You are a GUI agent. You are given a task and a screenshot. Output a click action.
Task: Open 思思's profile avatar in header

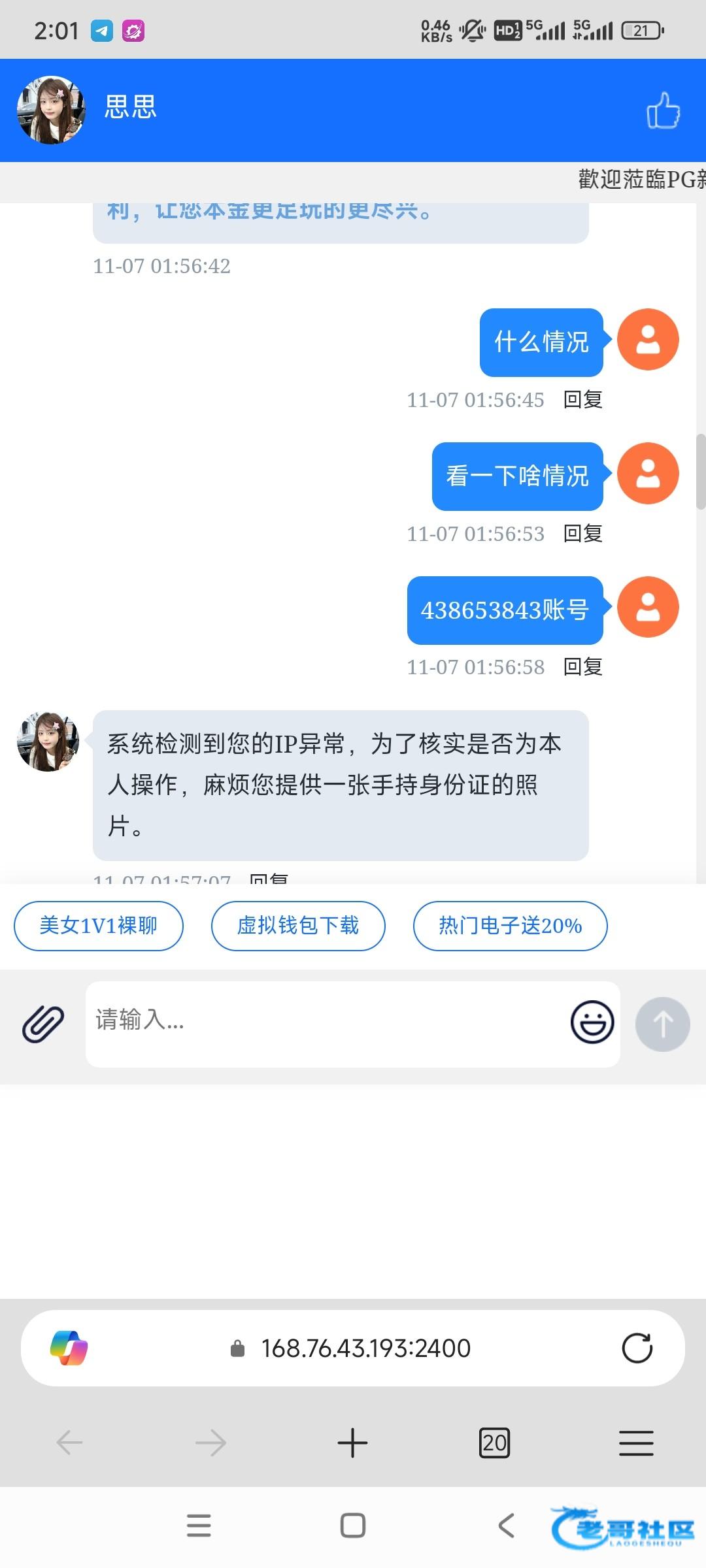click(51, 110)
